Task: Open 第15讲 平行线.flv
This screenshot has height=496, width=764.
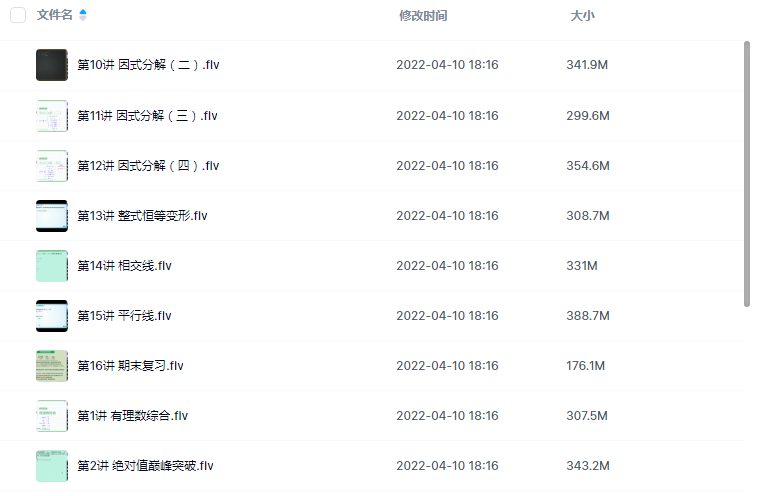Action: [x=124, y=315]
